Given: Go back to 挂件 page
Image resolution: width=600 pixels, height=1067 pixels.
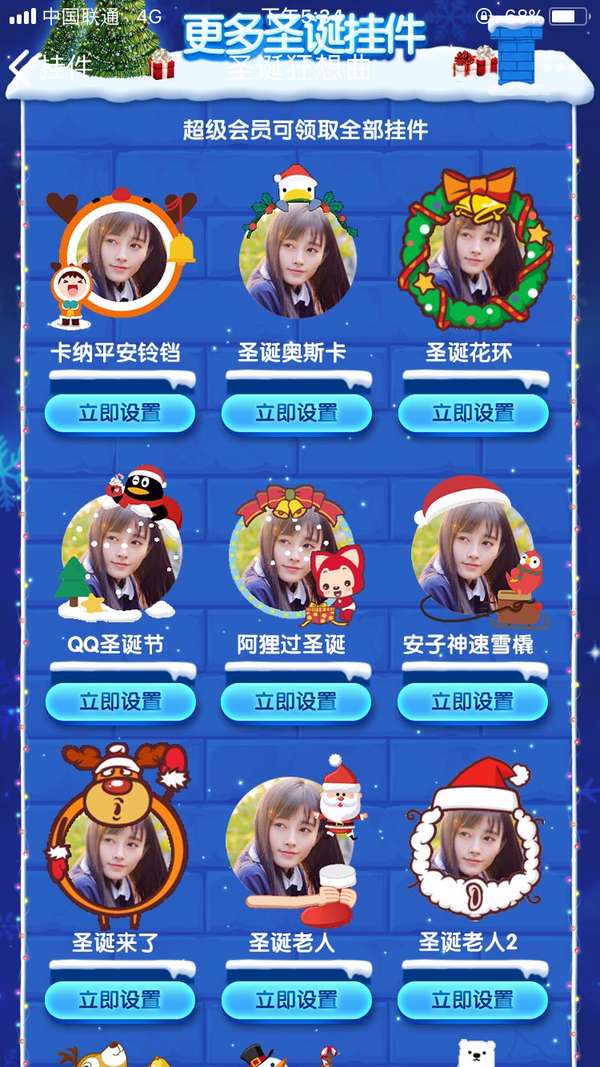Looking at the screenshot, I should coord(50,66).
